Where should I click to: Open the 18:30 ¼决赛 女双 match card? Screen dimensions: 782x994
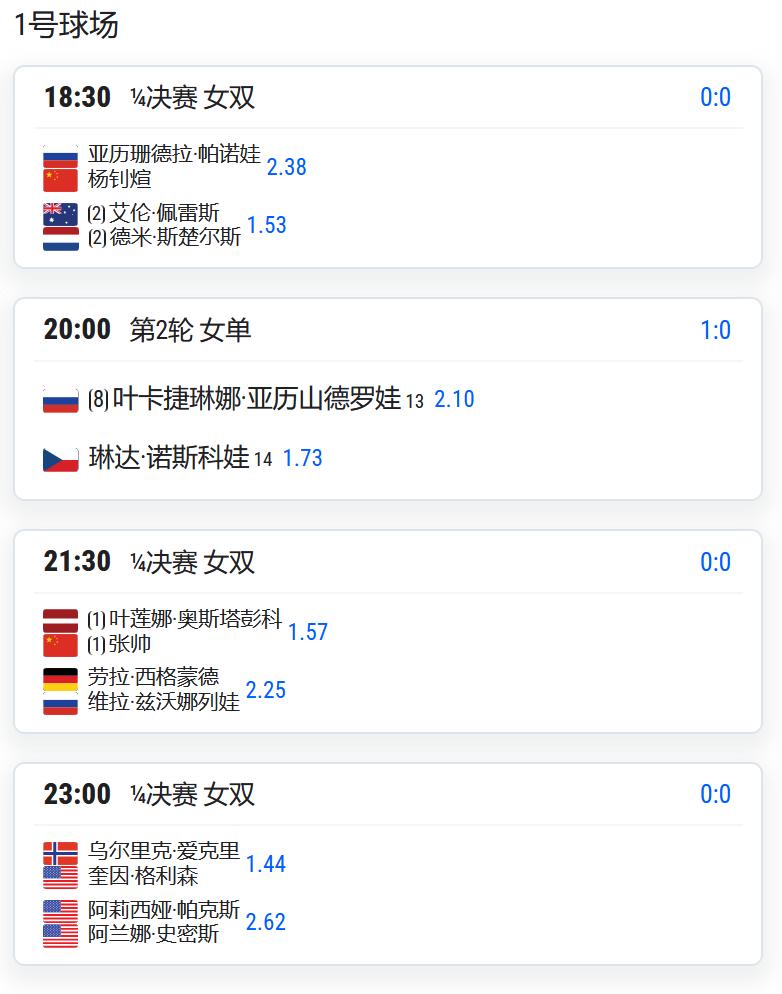click(391, 98)
